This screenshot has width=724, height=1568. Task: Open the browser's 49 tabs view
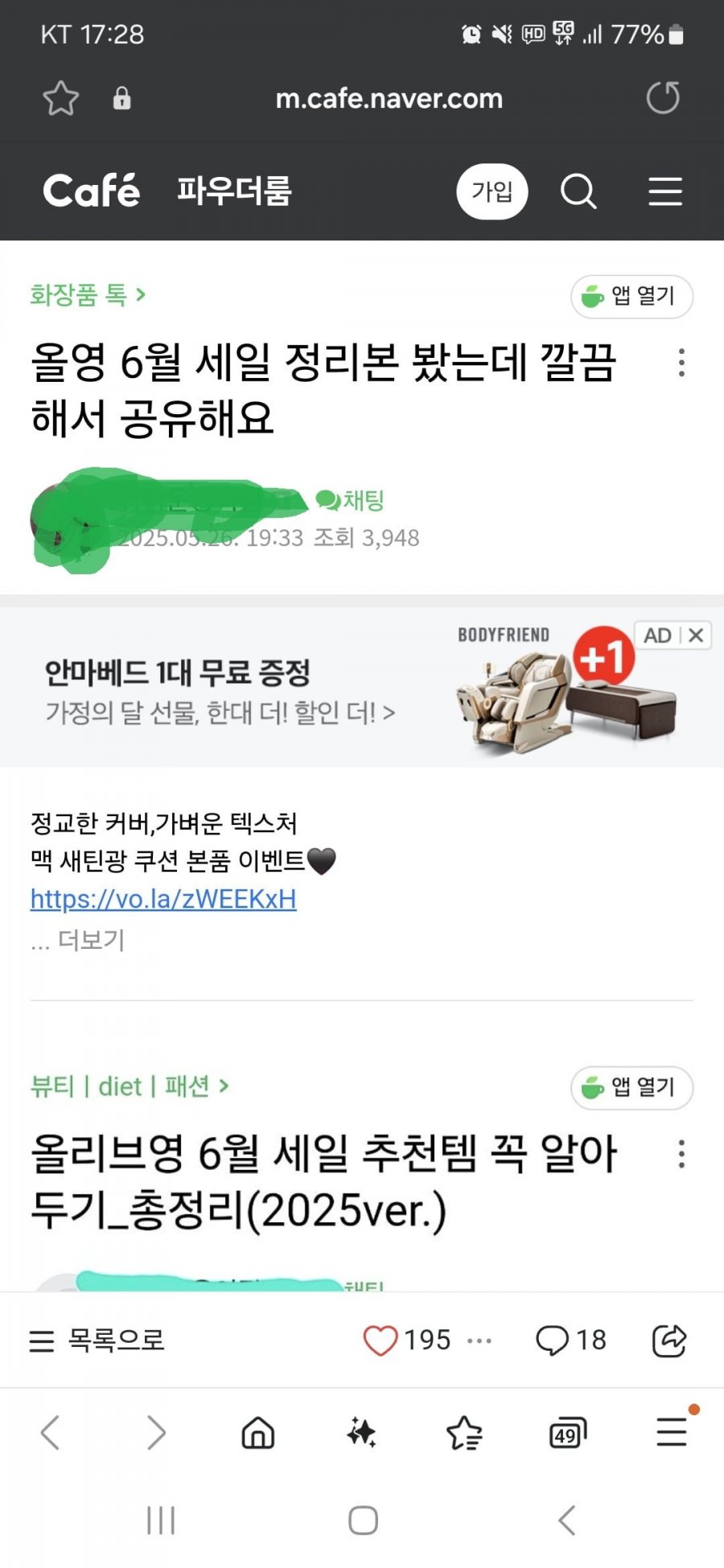pos(567,1433)
